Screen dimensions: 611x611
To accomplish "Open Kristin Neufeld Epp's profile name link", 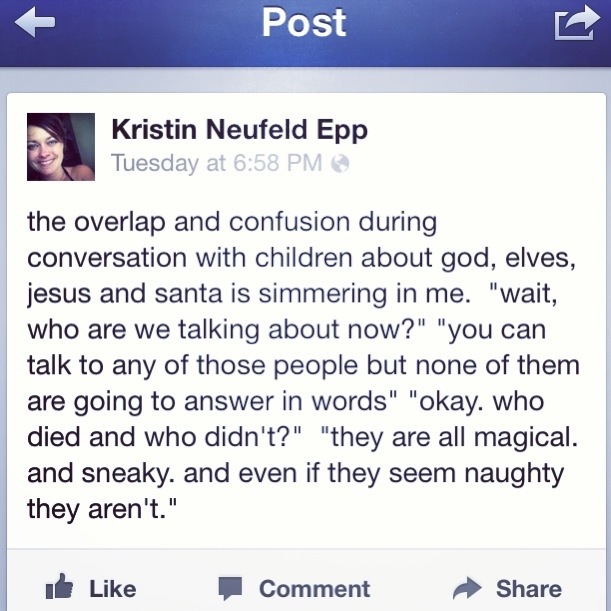I will 238,130.
